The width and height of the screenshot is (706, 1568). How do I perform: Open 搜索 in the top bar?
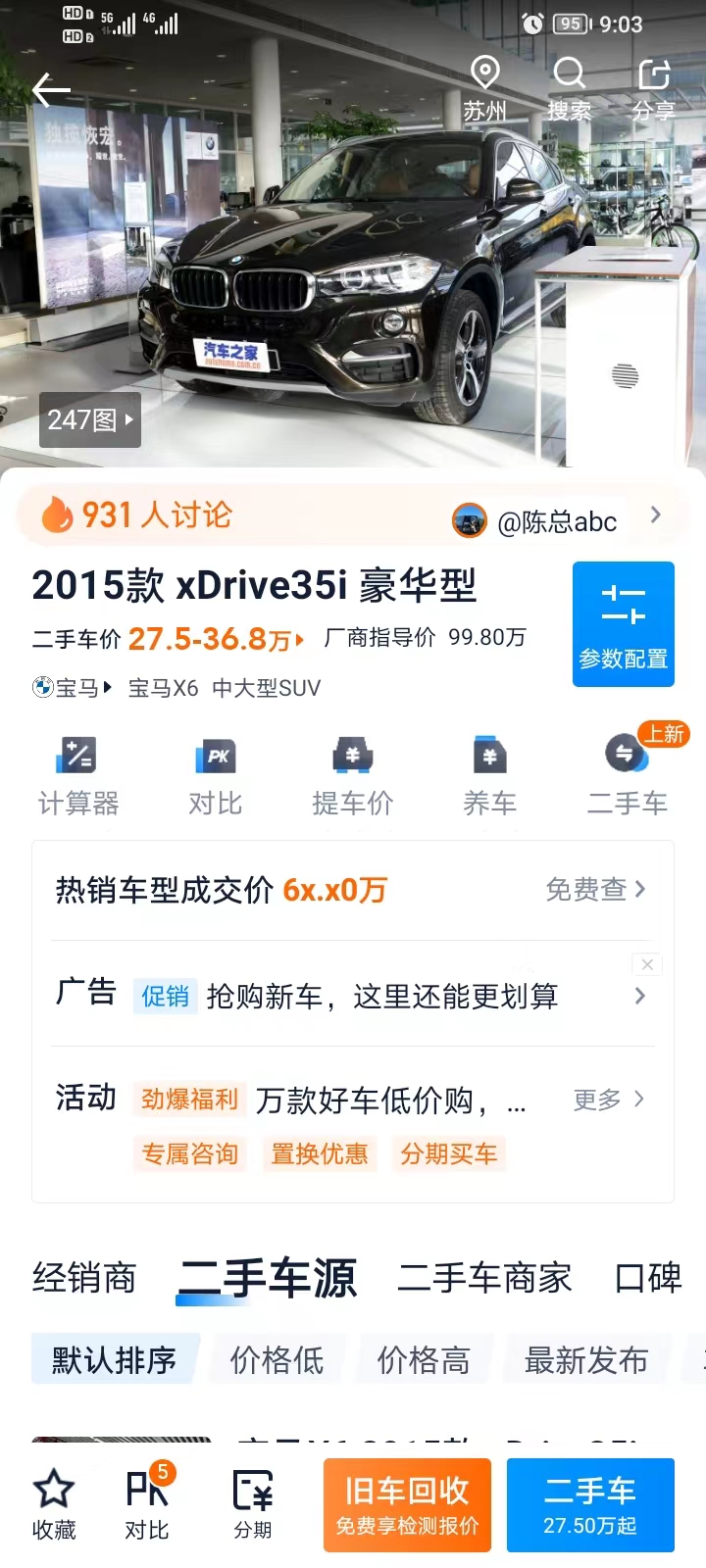[569, 89]
